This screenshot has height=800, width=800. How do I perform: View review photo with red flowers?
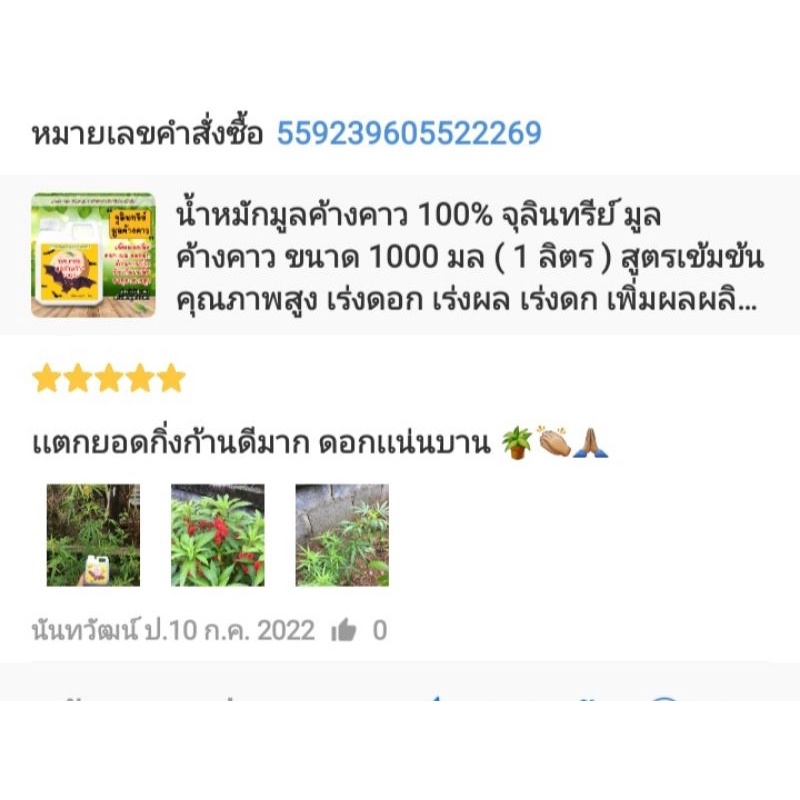click(218, 535)
